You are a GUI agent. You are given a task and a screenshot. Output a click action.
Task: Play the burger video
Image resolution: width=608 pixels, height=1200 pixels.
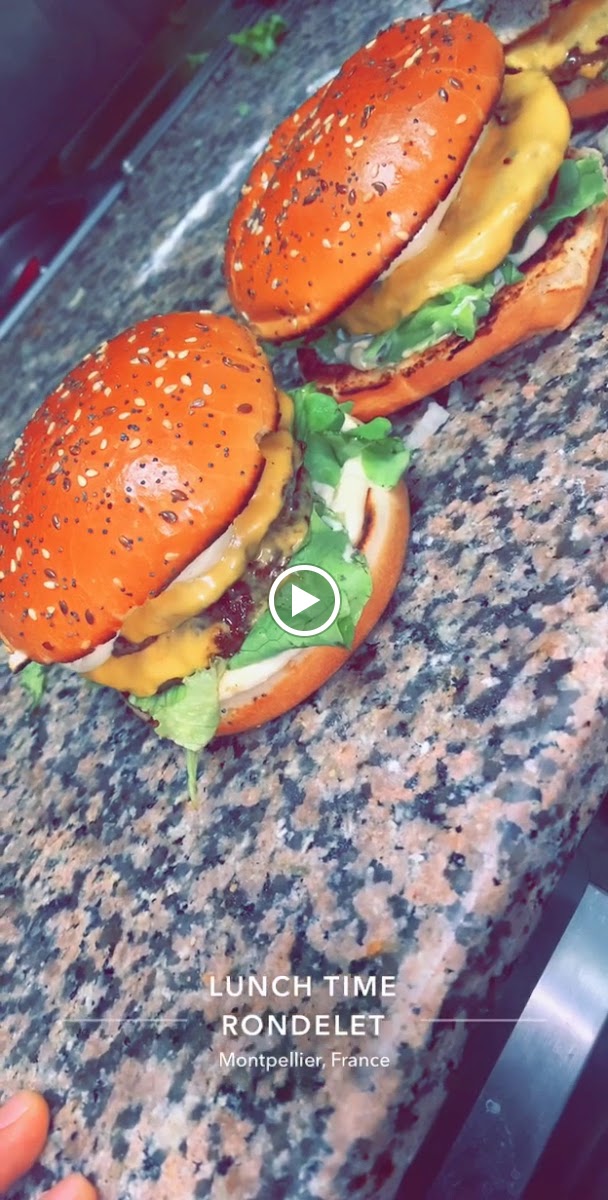(304, 600)
